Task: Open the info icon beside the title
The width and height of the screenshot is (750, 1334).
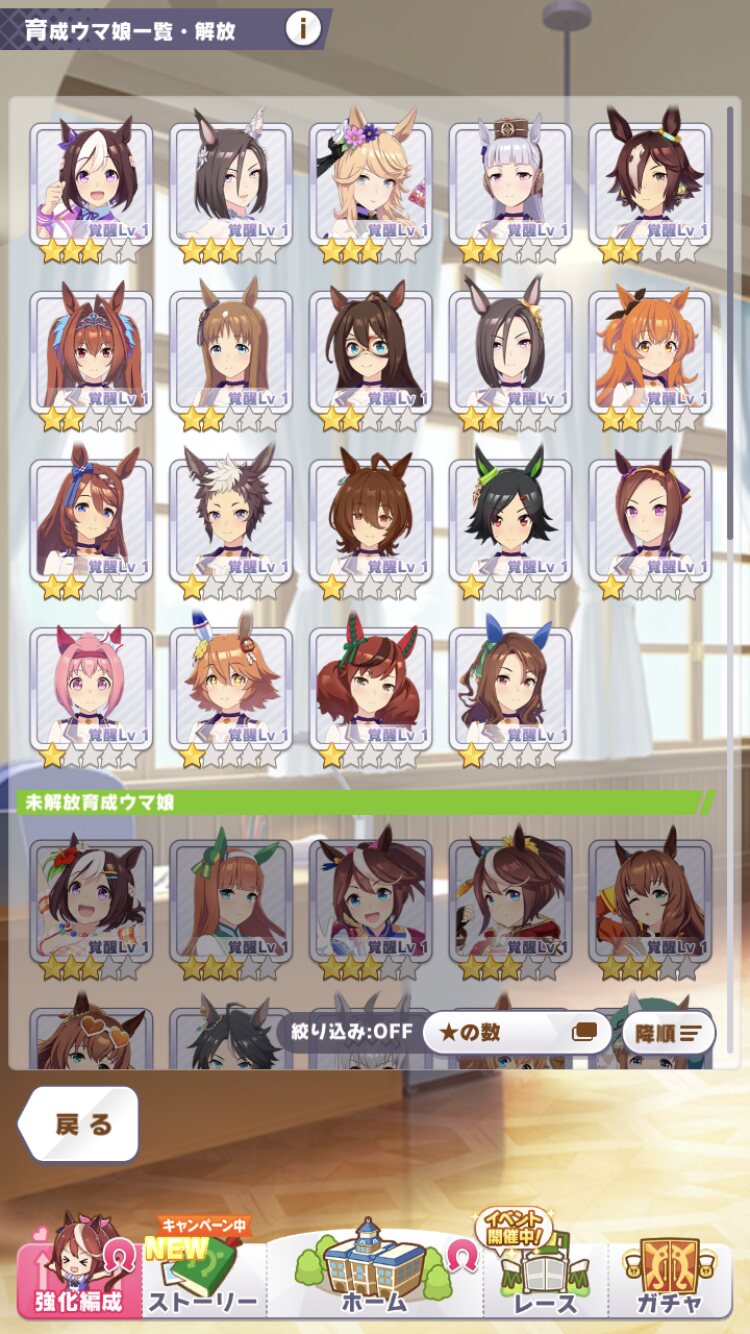Action: coord(303,29)
